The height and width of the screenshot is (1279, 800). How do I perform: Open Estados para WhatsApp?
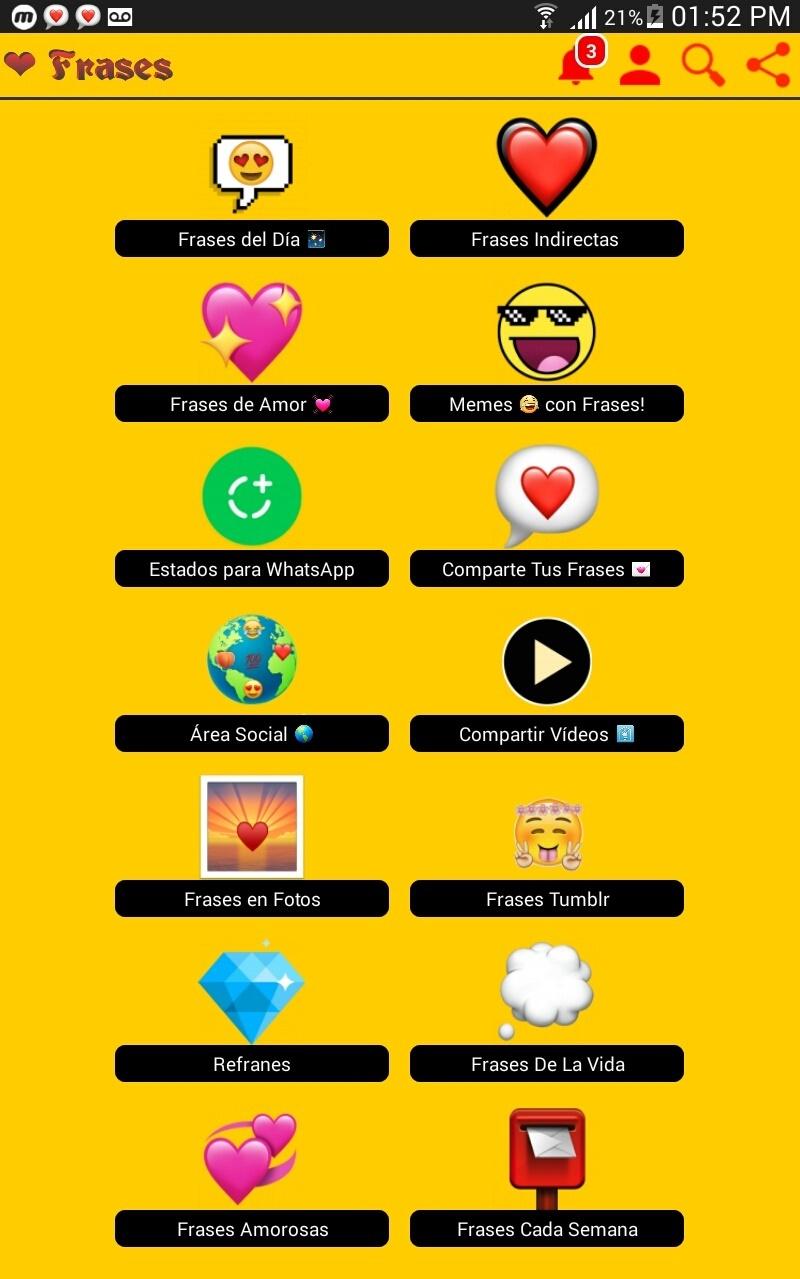click(x=252, y=569)
